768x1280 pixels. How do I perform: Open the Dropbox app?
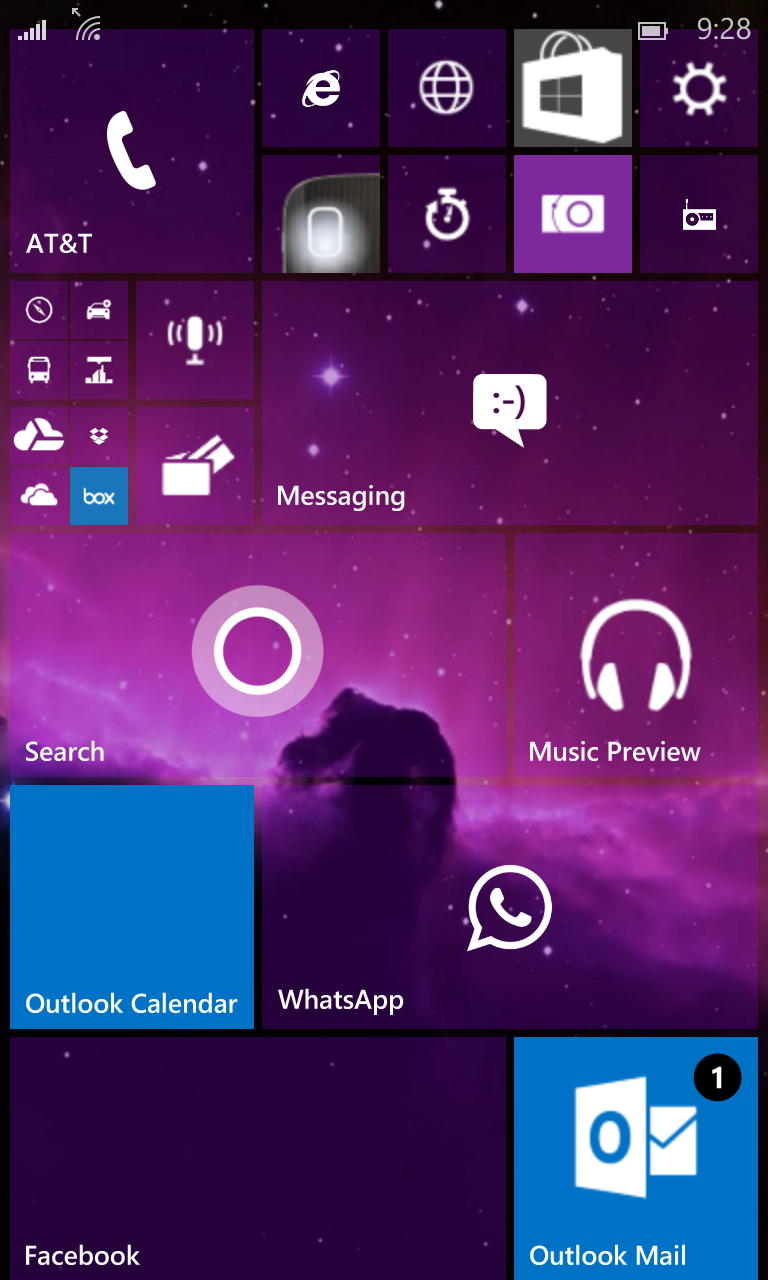(x=99, y=436)
